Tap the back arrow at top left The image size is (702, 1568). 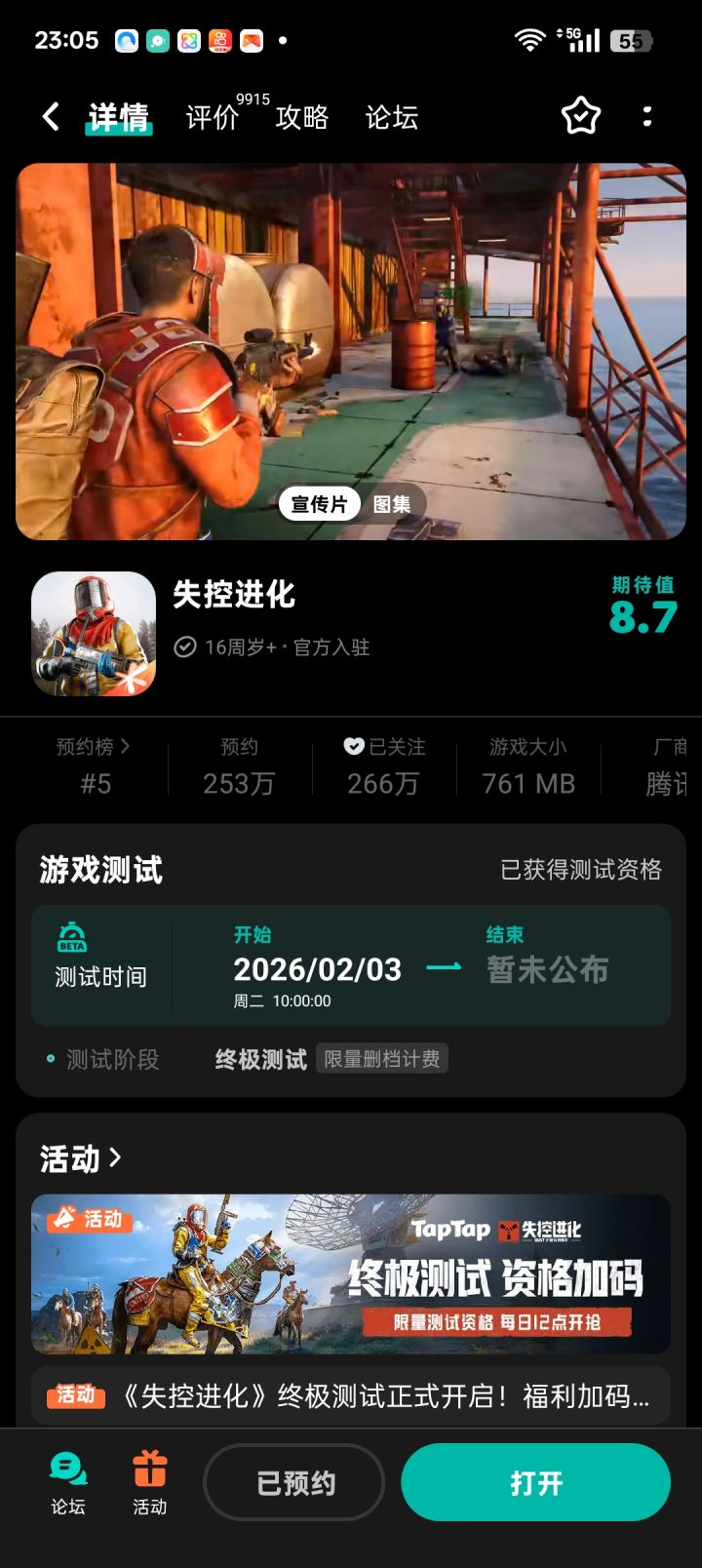point(50,116)
